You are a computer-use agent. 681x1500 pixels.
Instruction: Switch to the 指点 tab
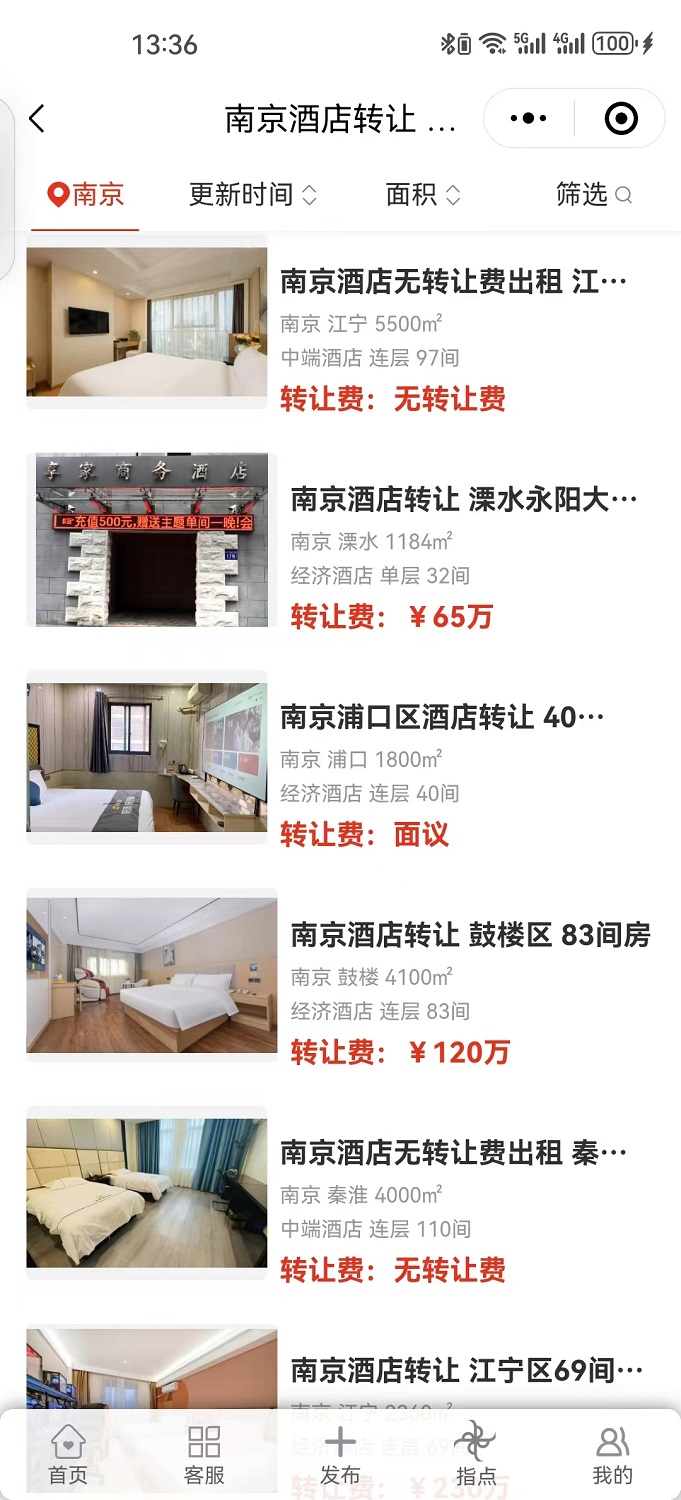click(x=476, y=1455)
